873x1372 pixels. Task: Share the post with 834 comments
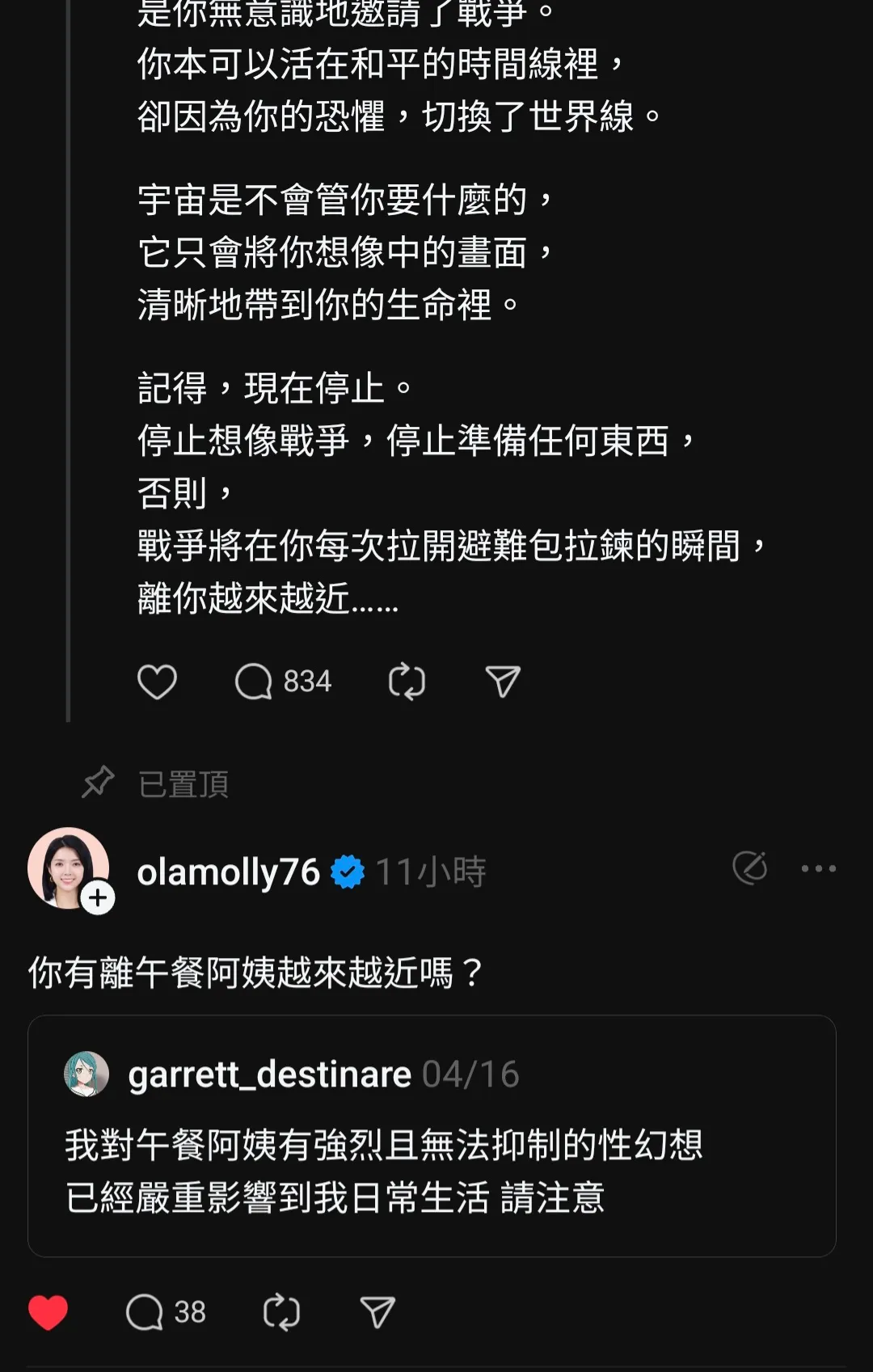502,682
